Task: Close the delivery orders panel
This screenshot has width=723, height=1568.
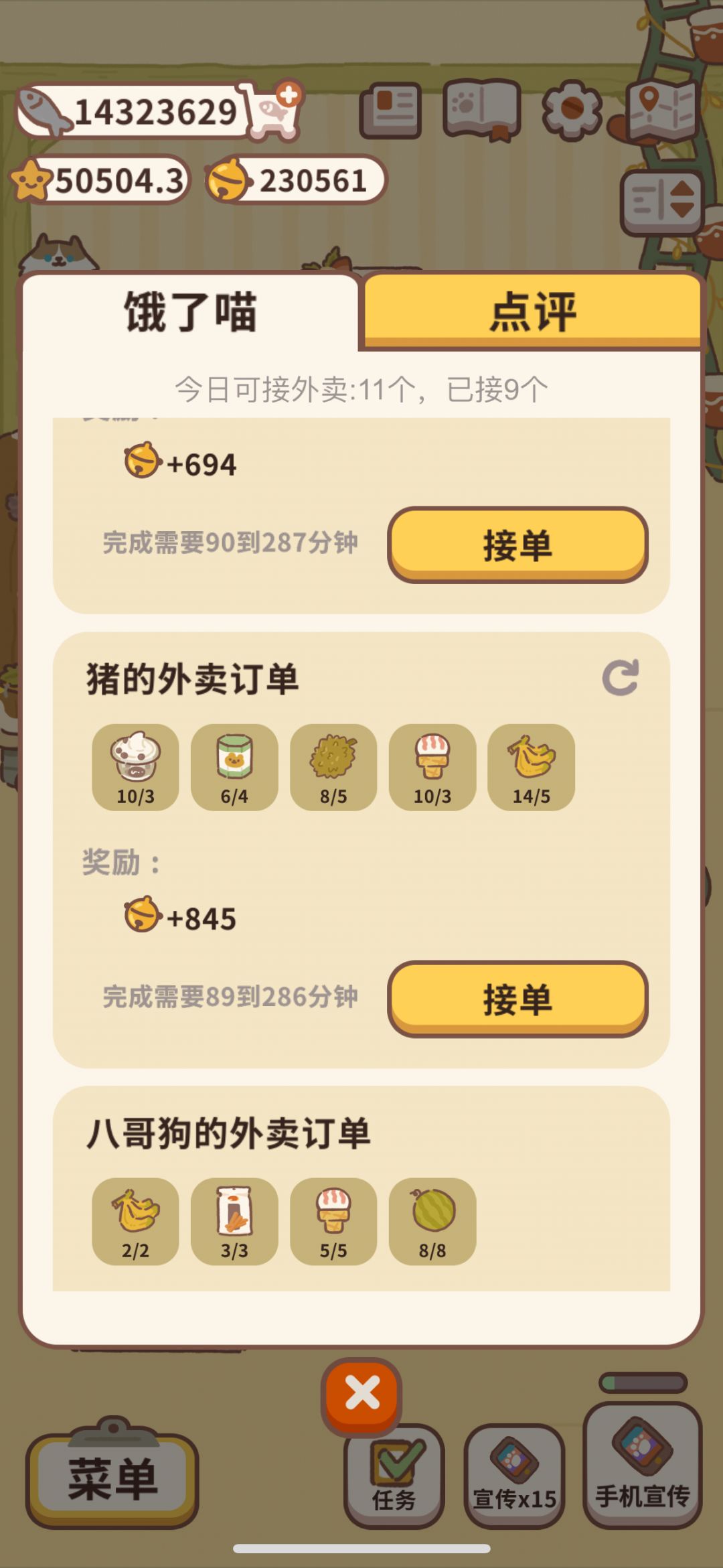Action: point(361,1393)
